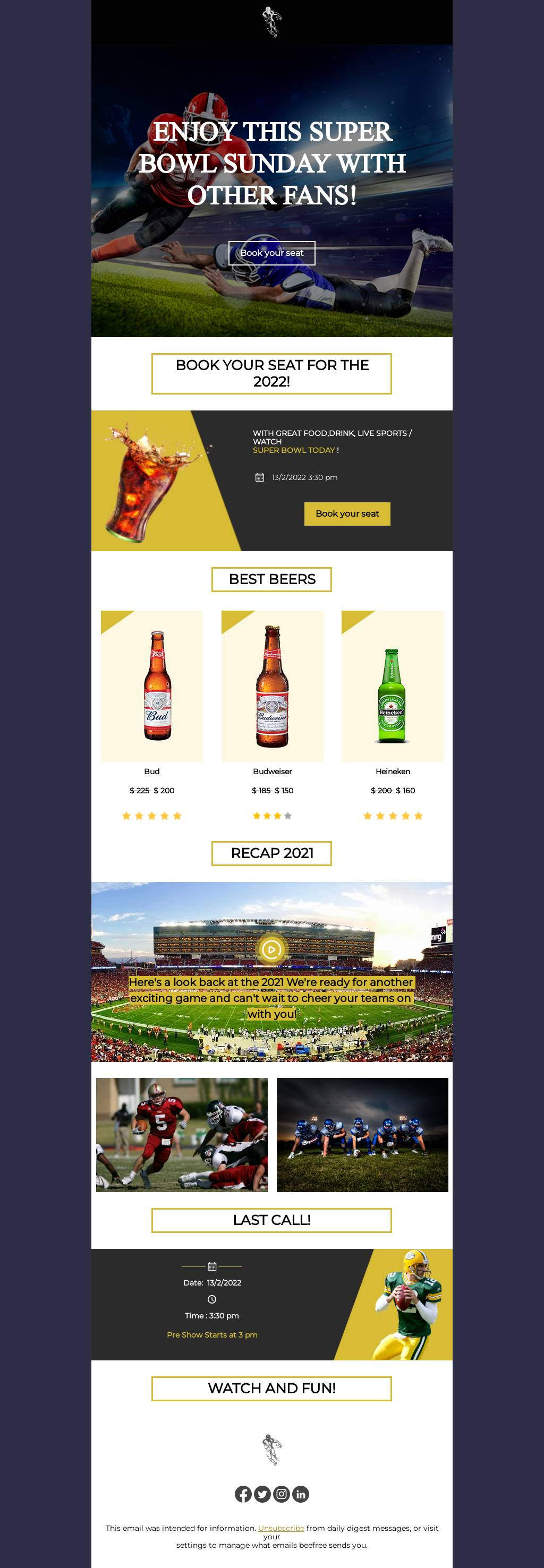Open the Heineken beer product card
Screen dimensions: 544x1568
coord(392,686)
